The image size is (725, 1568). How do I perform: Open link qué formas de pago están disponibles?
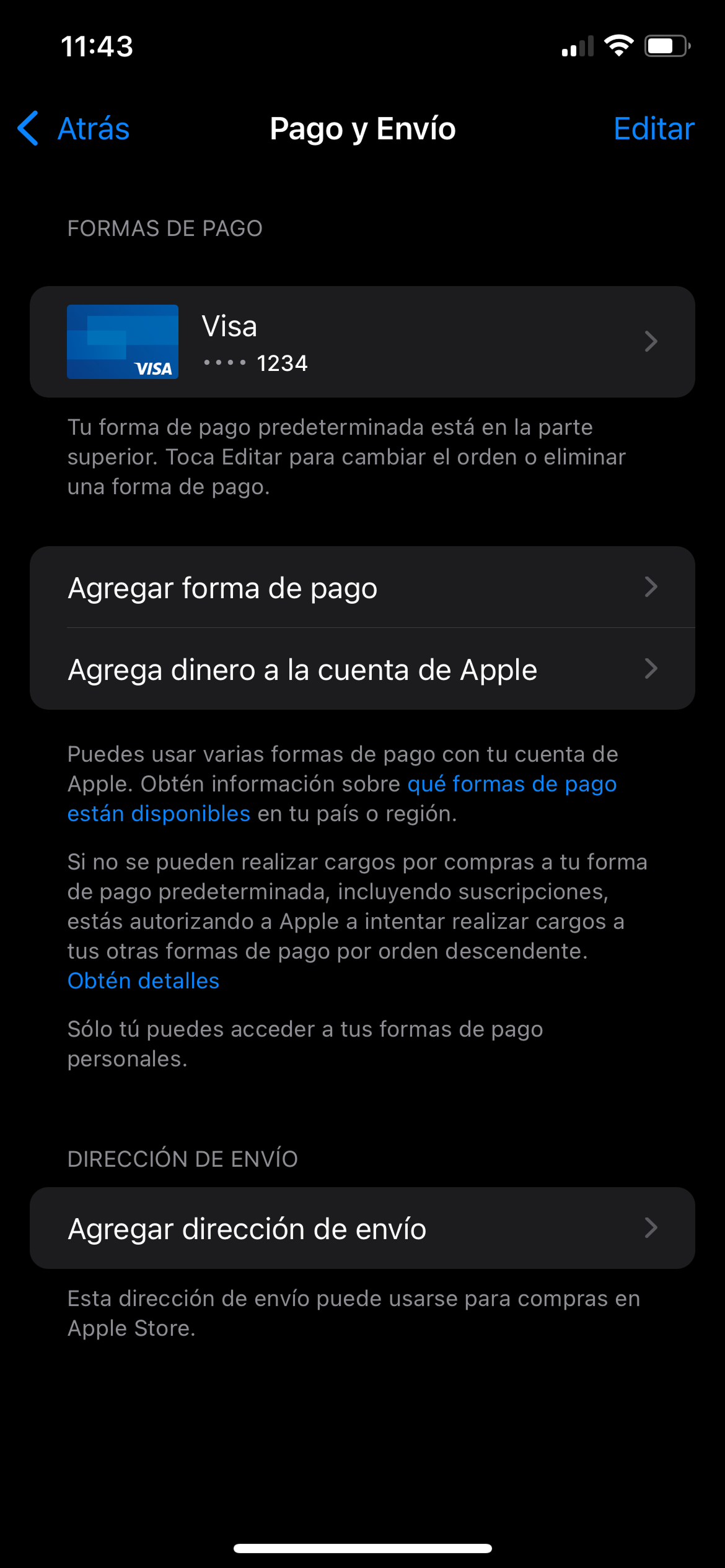coord(342,799)
